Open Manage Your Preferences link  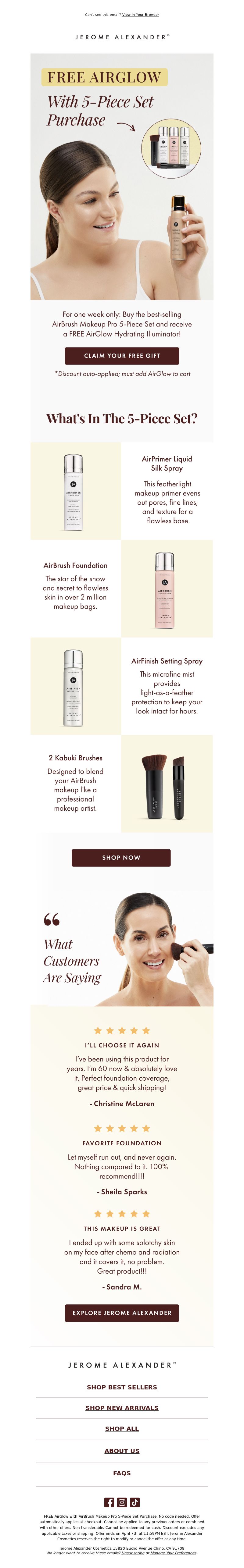174,1553
